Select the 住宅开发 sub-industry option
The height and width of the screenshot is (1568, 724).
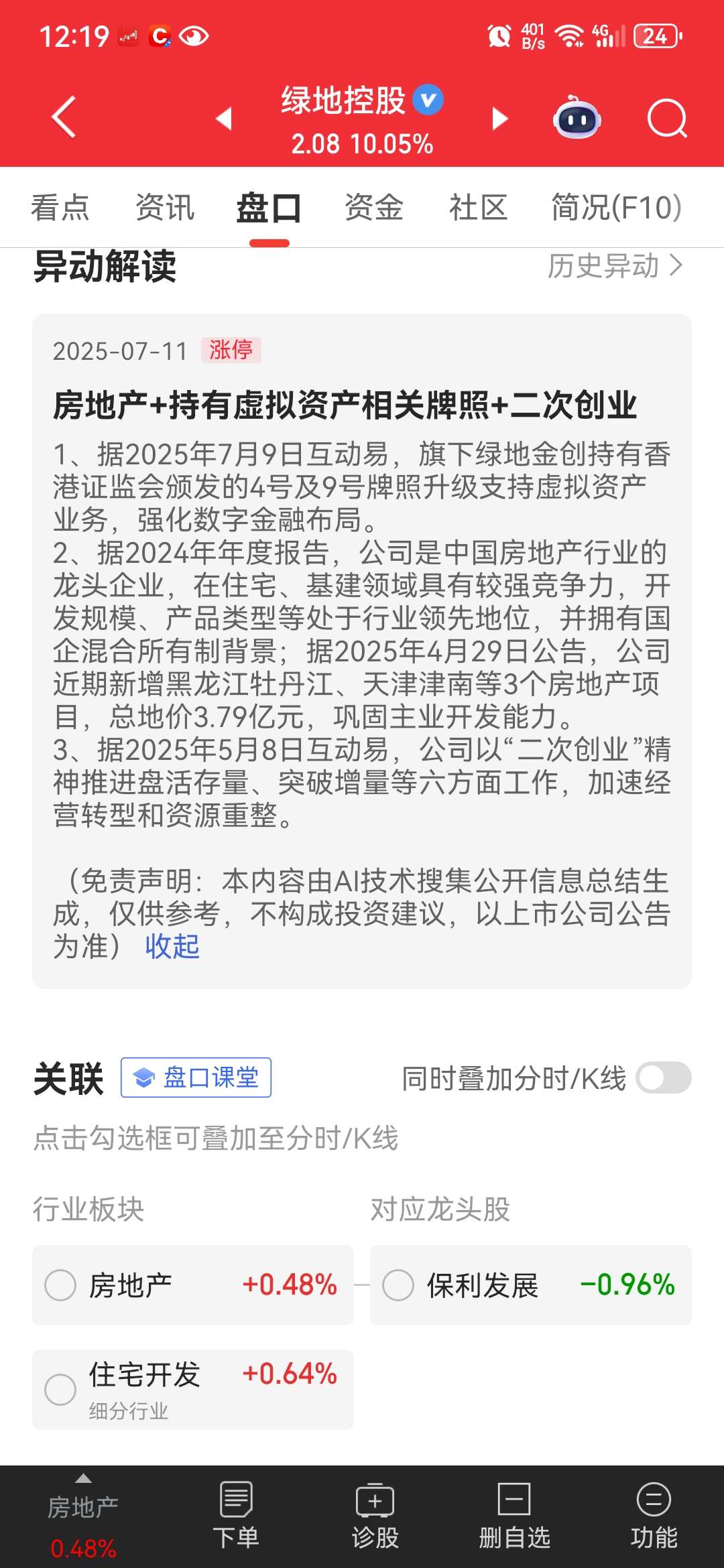pyautogui.click(x=60, y=1389)
